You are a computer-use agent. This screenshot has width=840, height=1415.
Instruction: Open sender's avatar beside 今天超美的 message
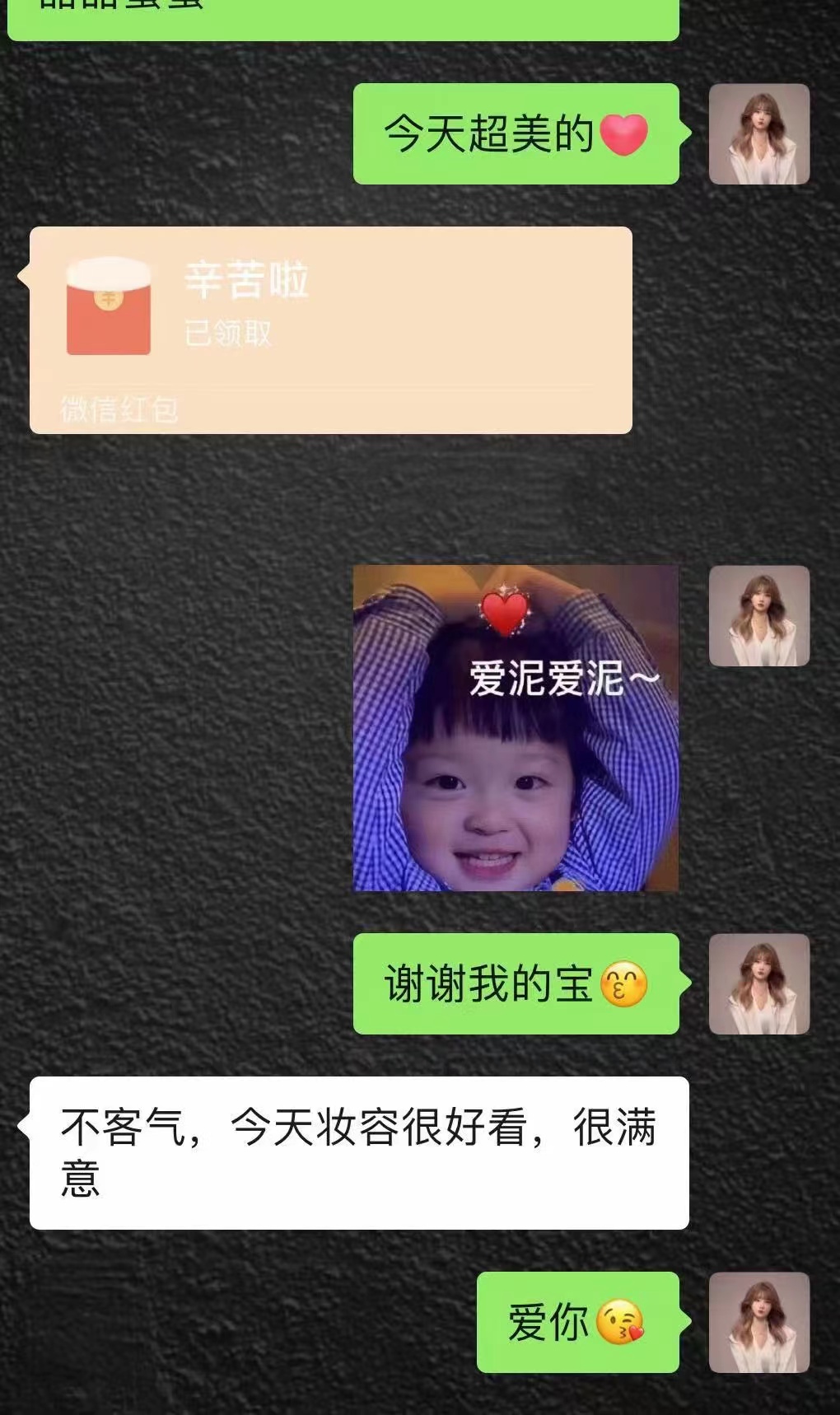click(x=759, y=133)
